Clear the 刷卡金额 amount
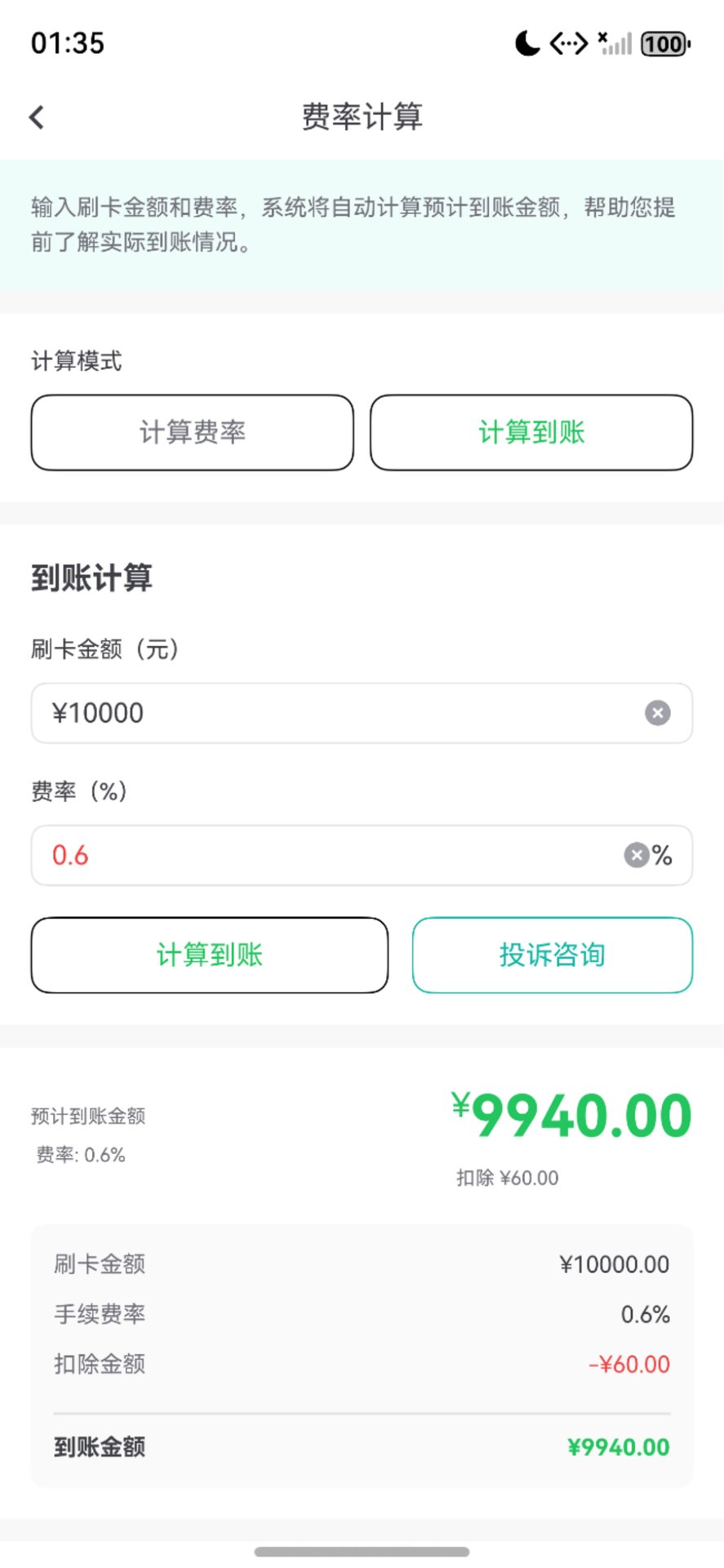This screenshot has width=724, height=1568. click(x=657, y=713)
